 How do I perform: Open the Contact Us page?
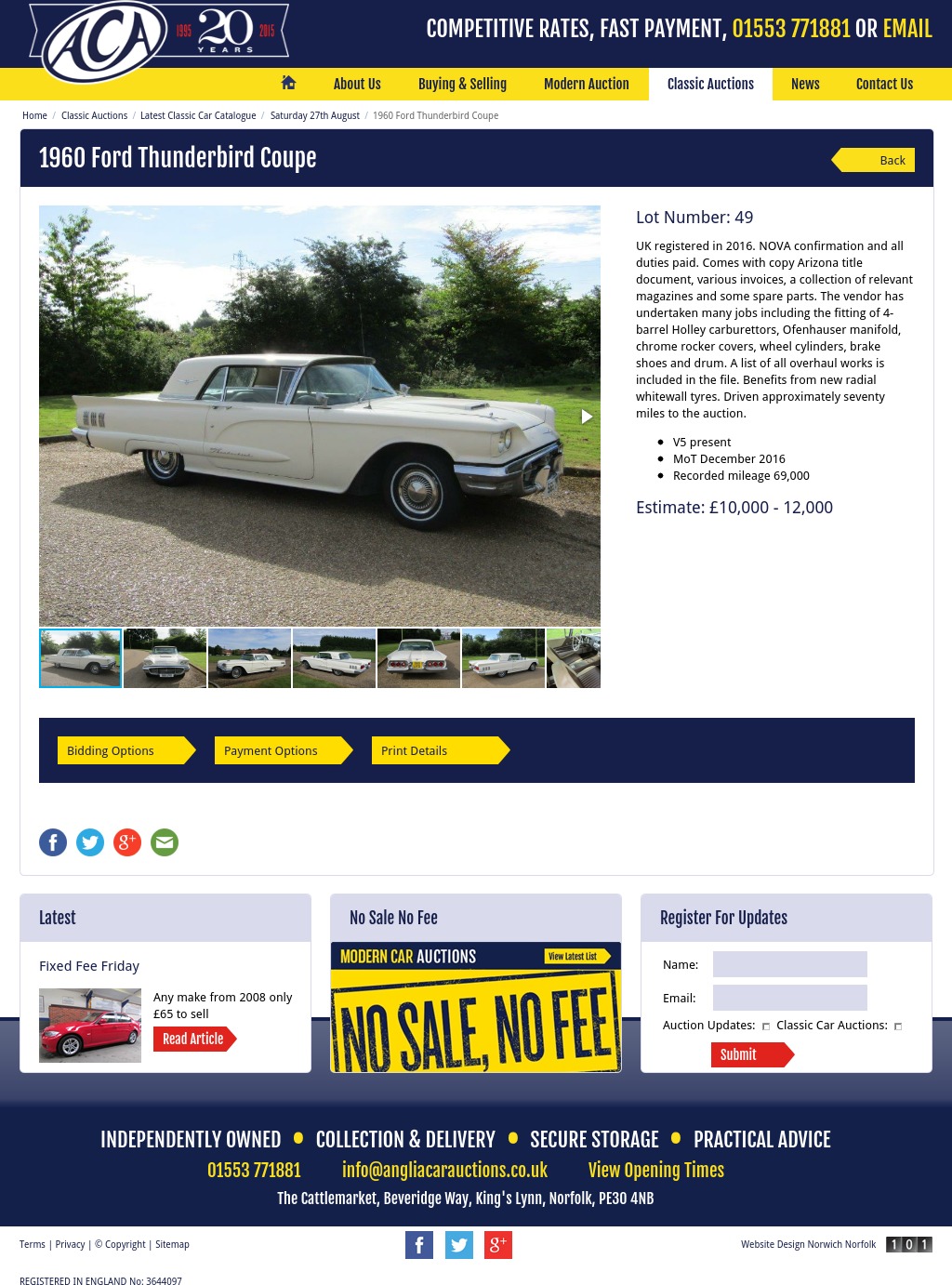coord(884,84)
